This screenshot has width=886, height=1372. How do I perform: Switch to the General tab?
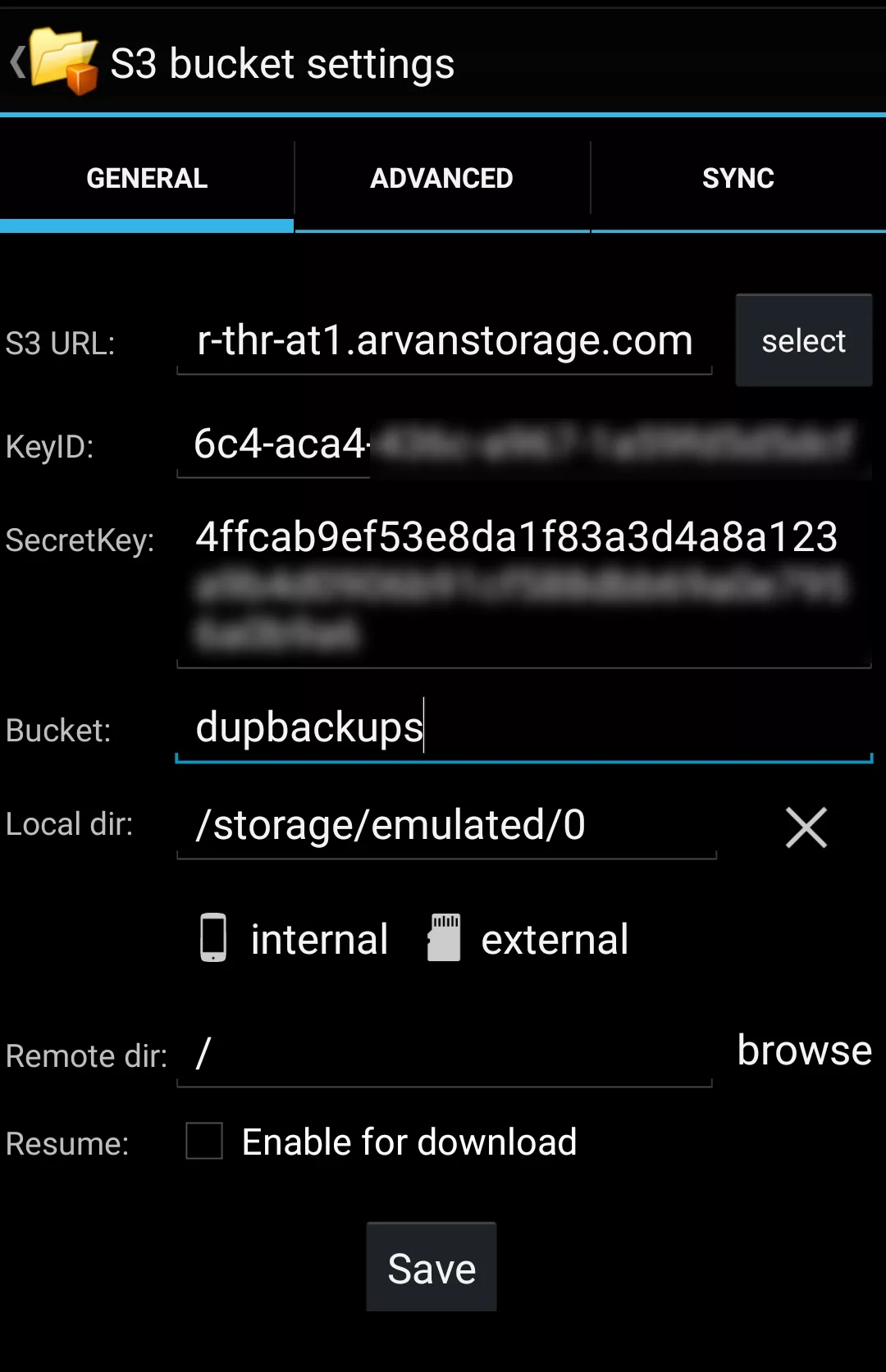click(147, 179)
